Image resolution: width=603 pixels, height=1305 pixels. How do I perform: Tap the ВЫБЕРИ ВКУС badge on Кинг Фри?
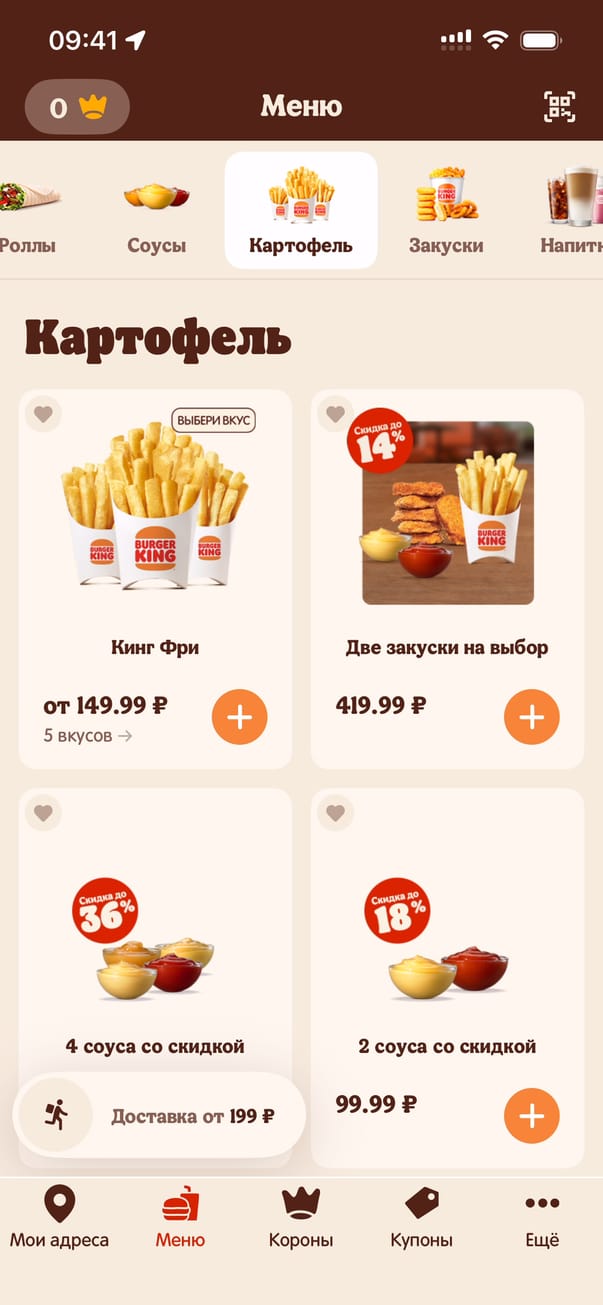click(x=213, y=420)
